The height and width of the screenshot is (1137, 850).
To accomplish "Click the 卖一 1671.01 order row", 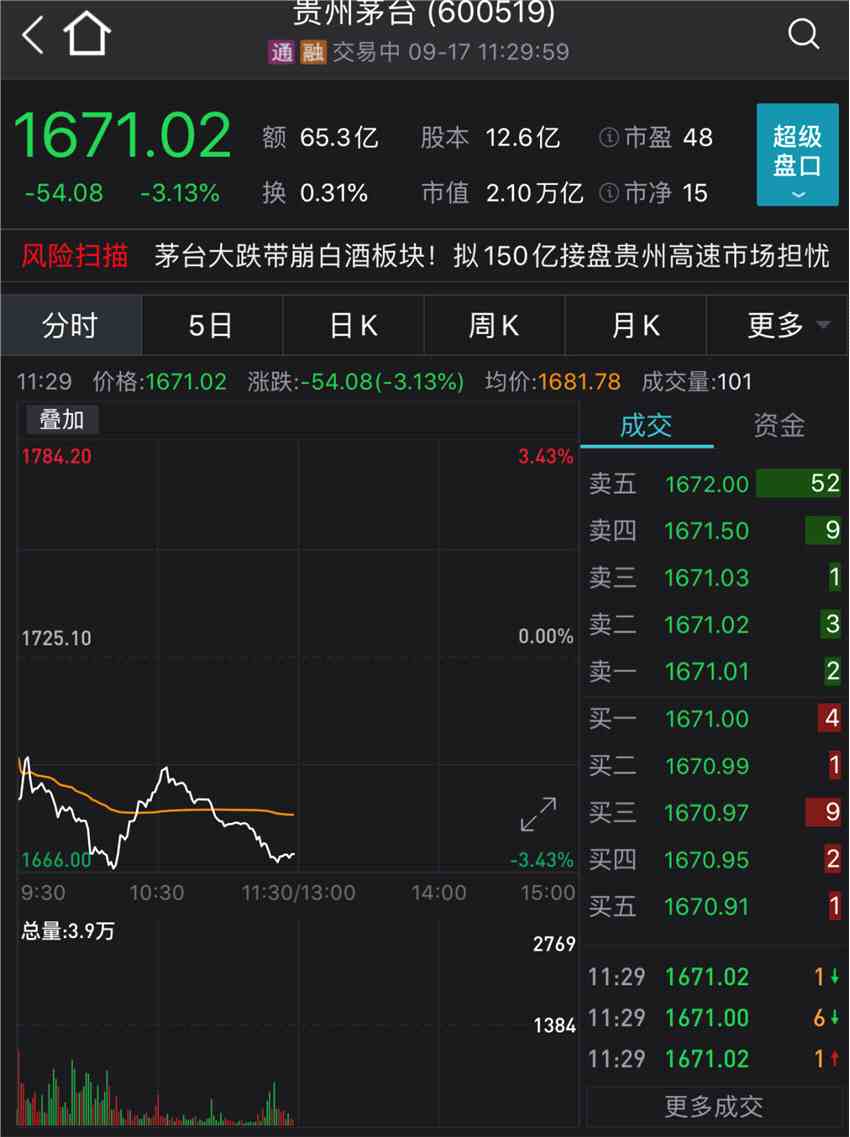I will point(712,671).
